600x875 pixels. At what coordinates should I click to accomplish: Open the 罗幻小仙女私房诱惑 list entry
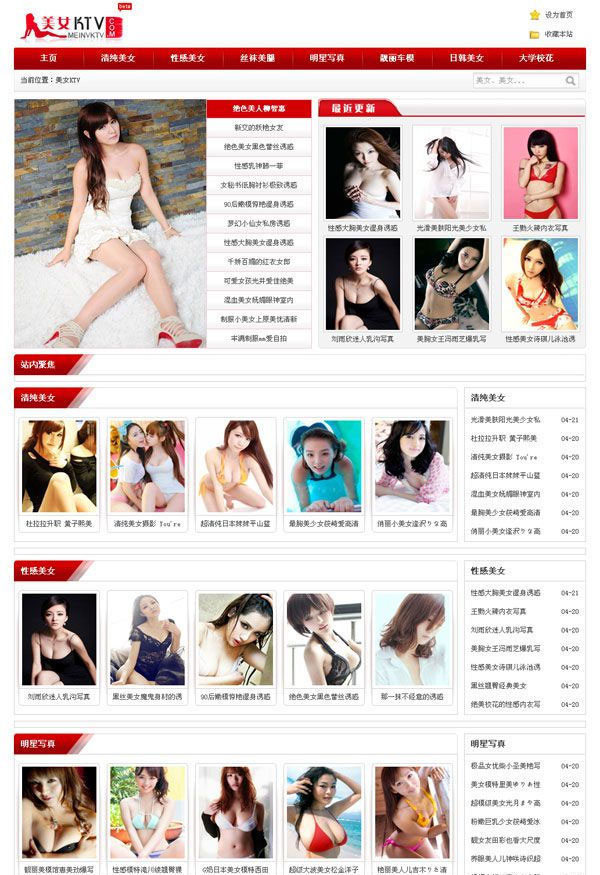click(259, 223)
